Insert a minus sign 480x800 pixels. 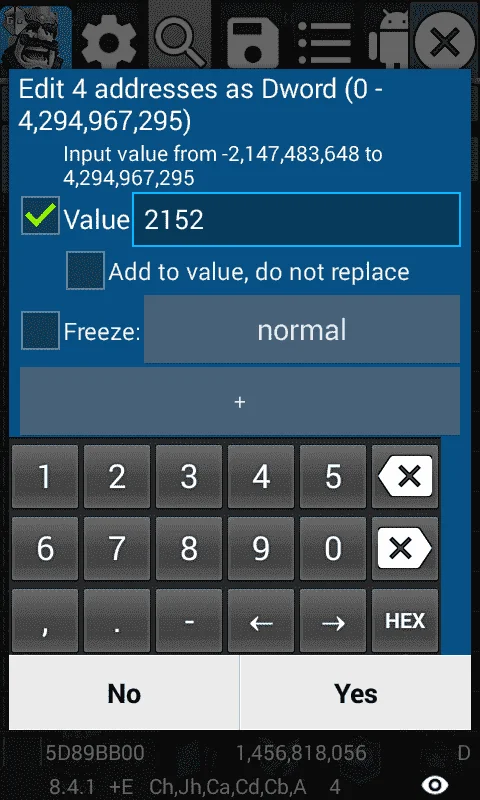tap(189, 620)
